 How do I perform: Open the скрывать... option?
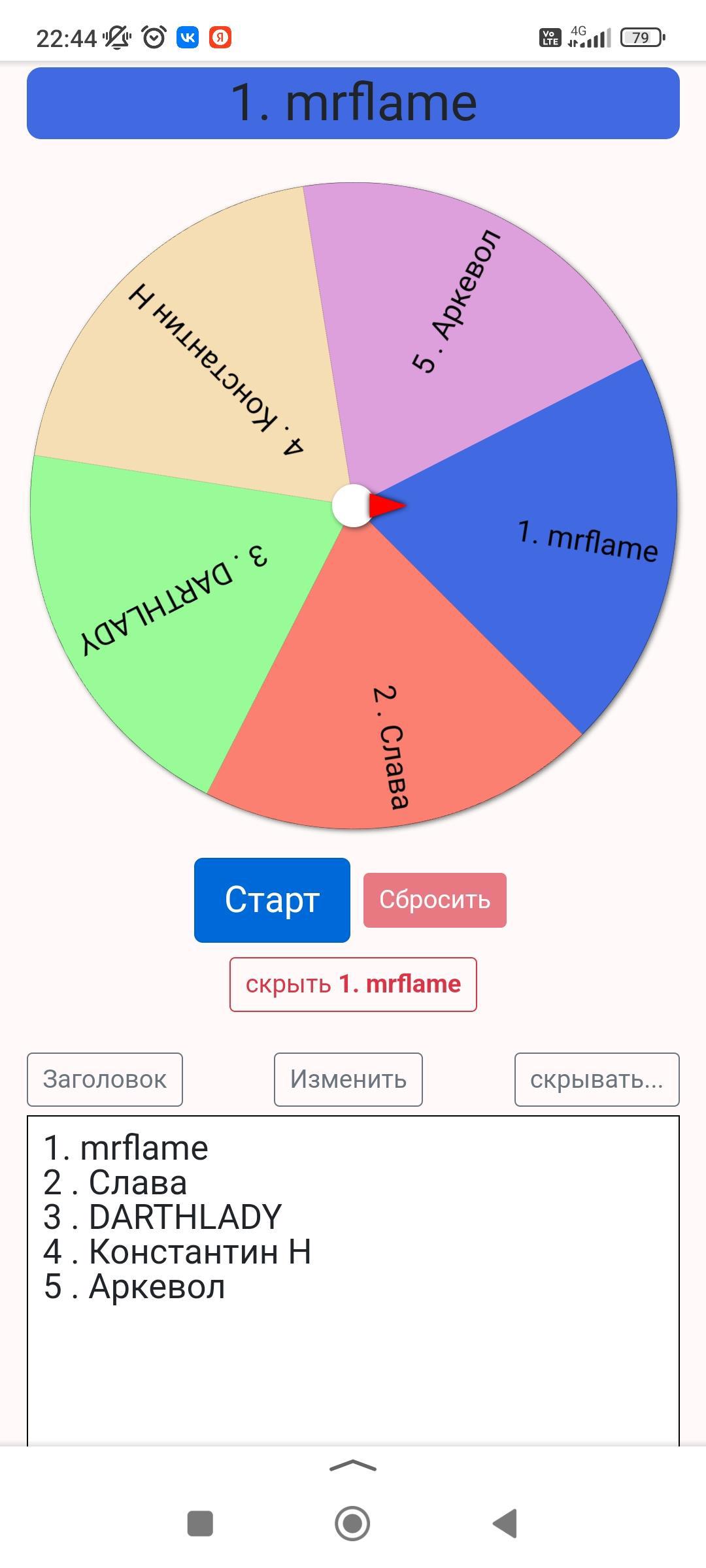pos(596,1079)
